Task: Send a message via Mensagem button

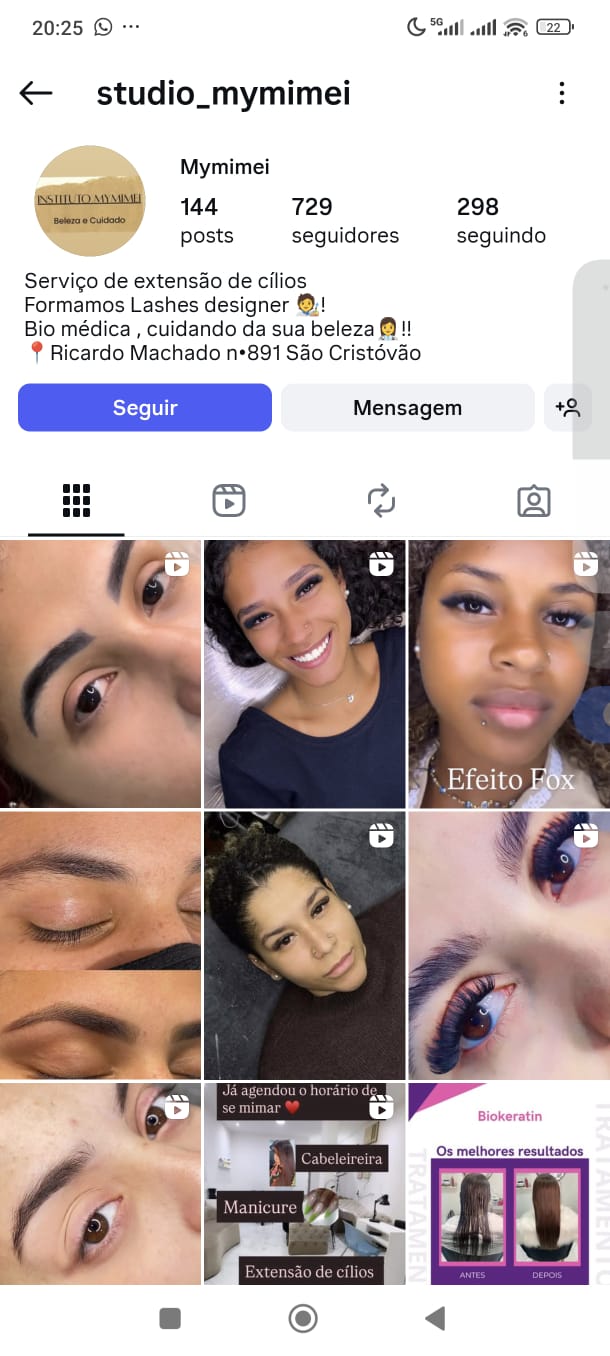Action: (x=407, y=408)
